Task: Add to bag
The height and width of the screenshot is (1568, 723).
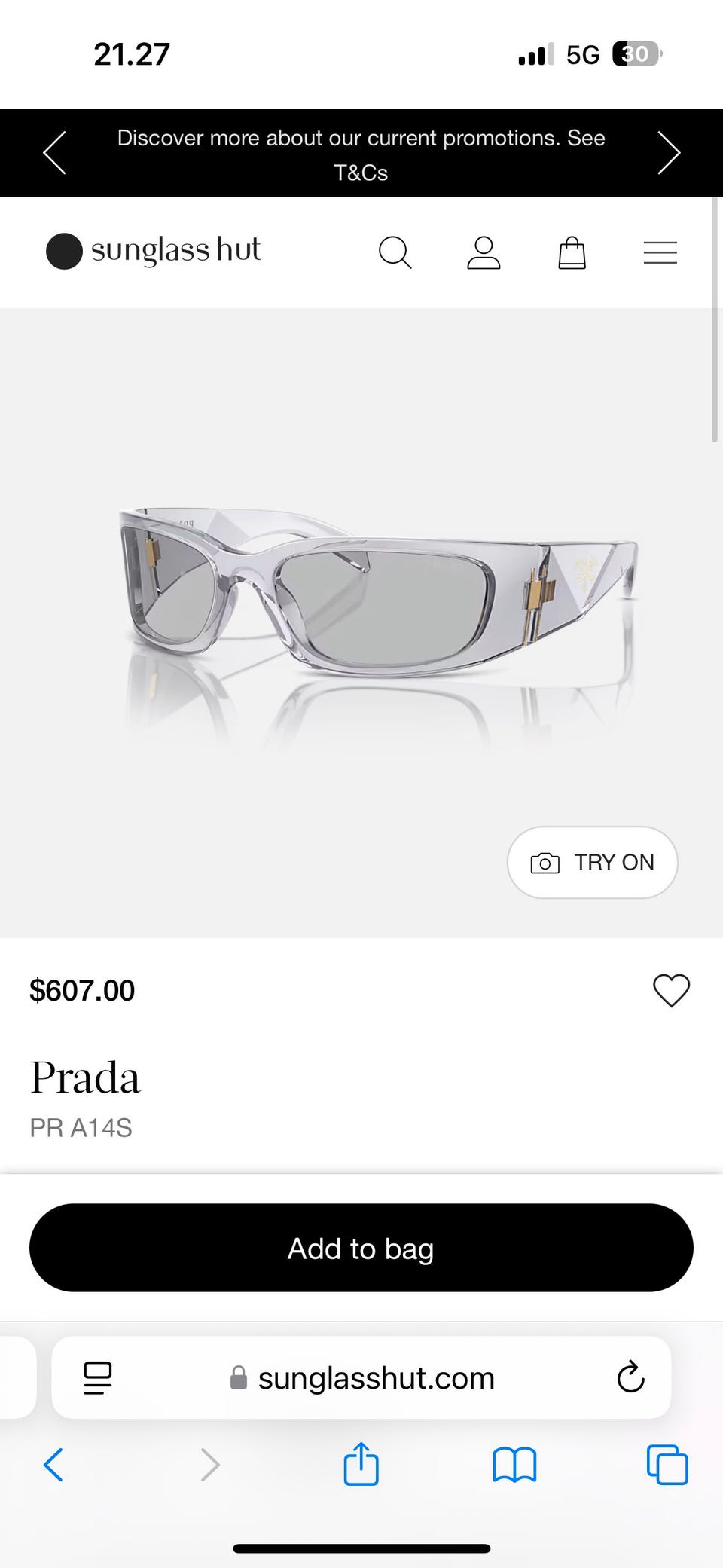Action: (x=361, y=1248)
